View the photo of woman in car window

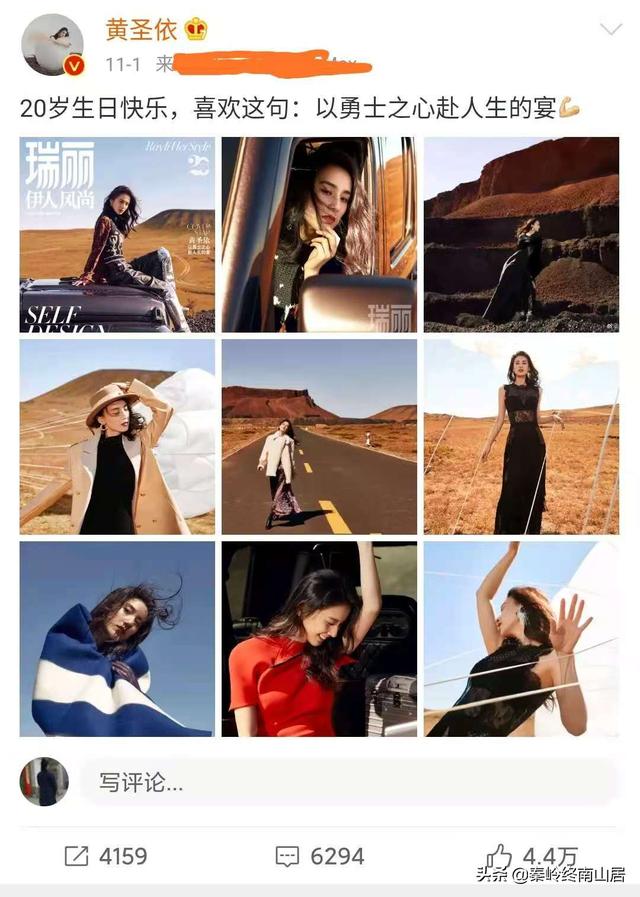(319, 234)
